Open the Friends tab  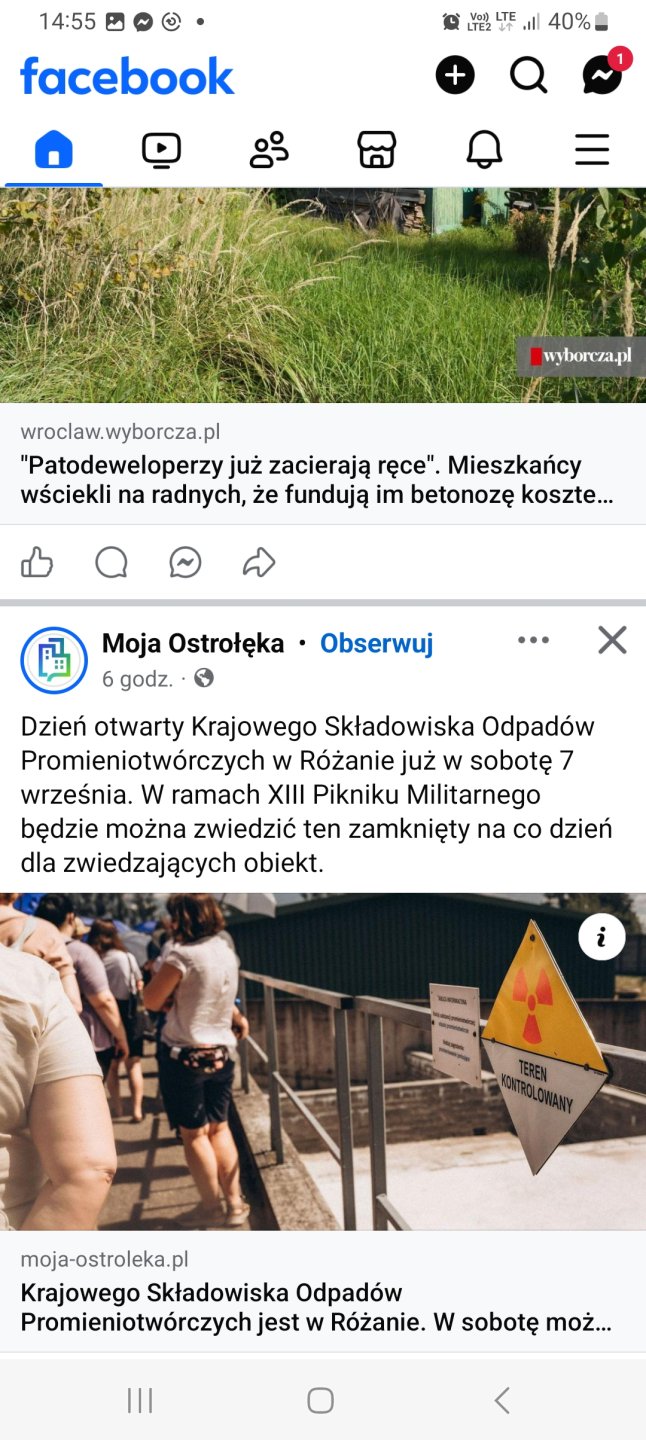[x=269, y=150]
